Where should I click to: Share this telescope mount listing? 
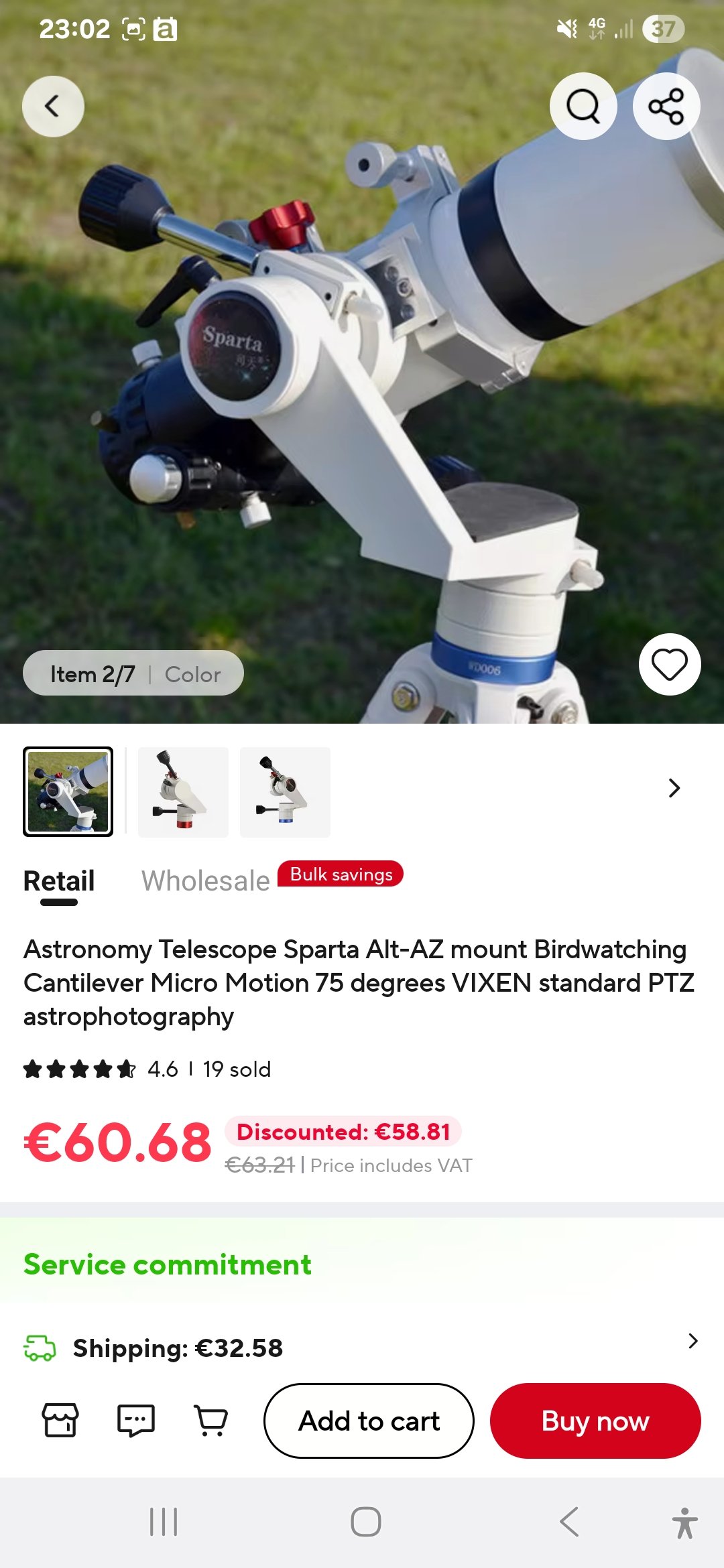click(666, 106)
